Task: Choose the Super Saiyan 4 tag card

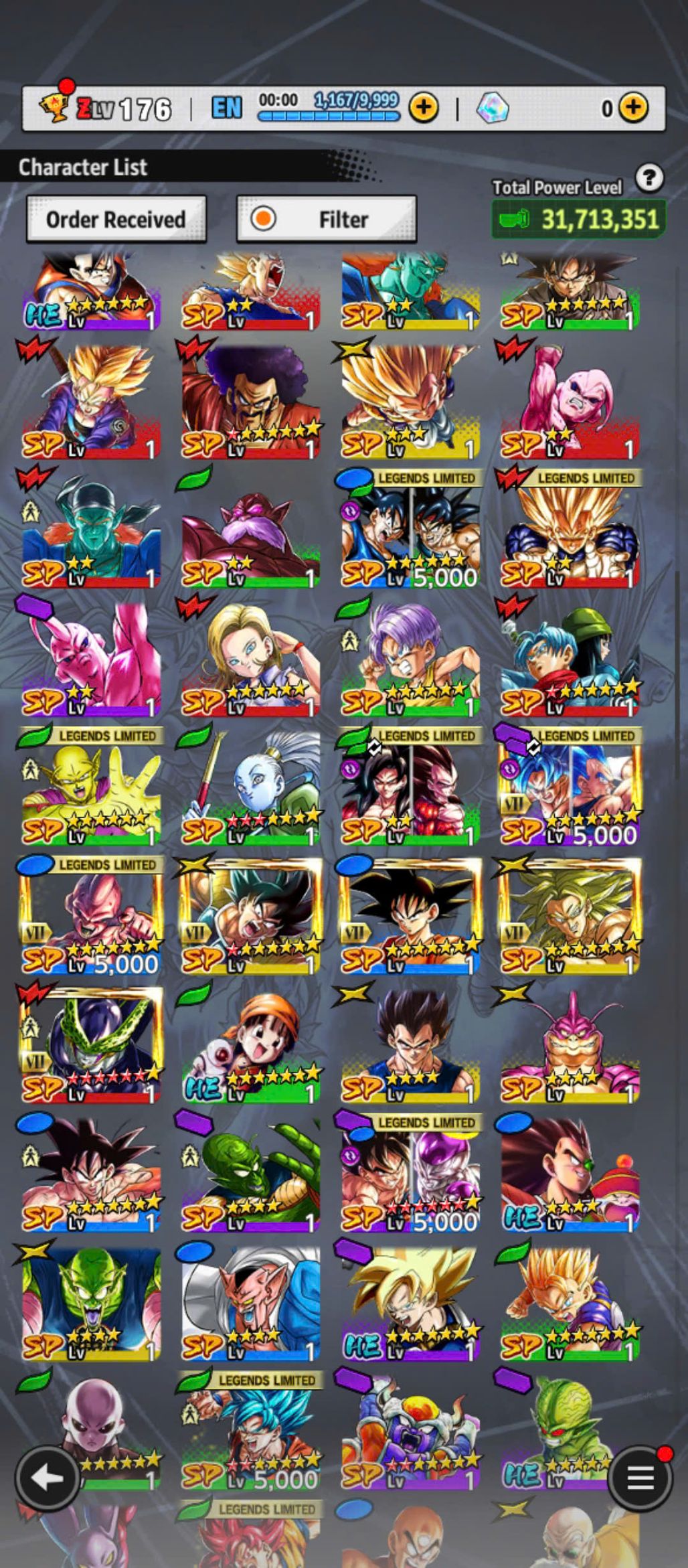Action: point(410,787)
